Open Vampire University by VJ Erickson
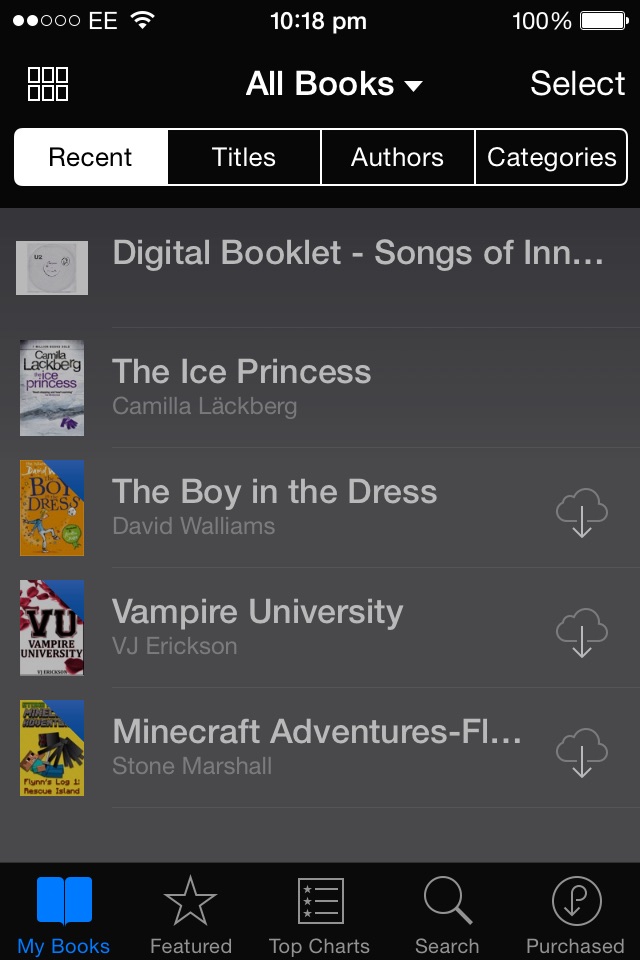This screenshot has height=960, width=640. coord(258,626)
